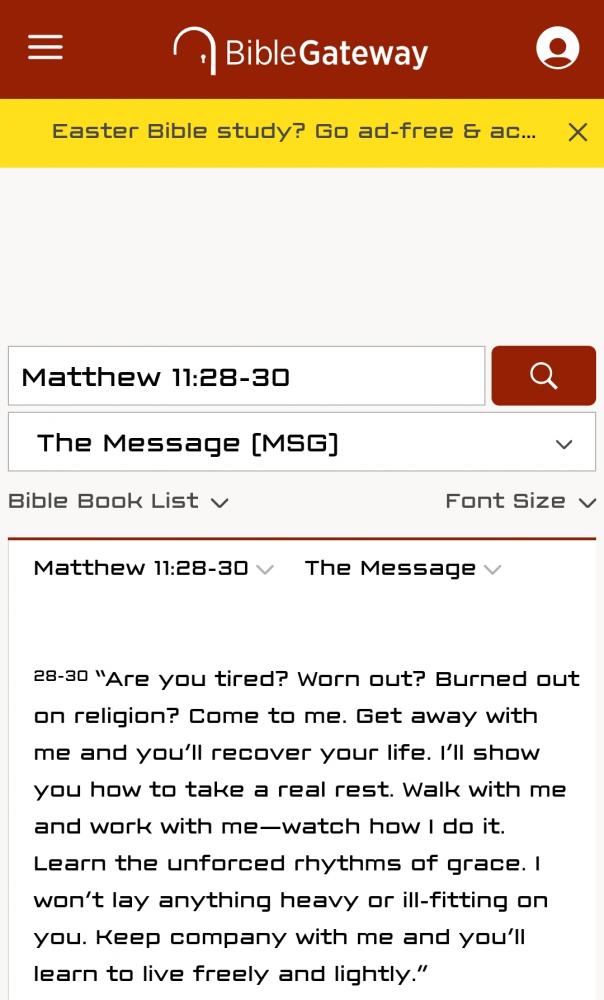This screenshot has height=1000, width=604.
Task: Dismiss the Easter Bible study banner
Action: coord(578,132)
